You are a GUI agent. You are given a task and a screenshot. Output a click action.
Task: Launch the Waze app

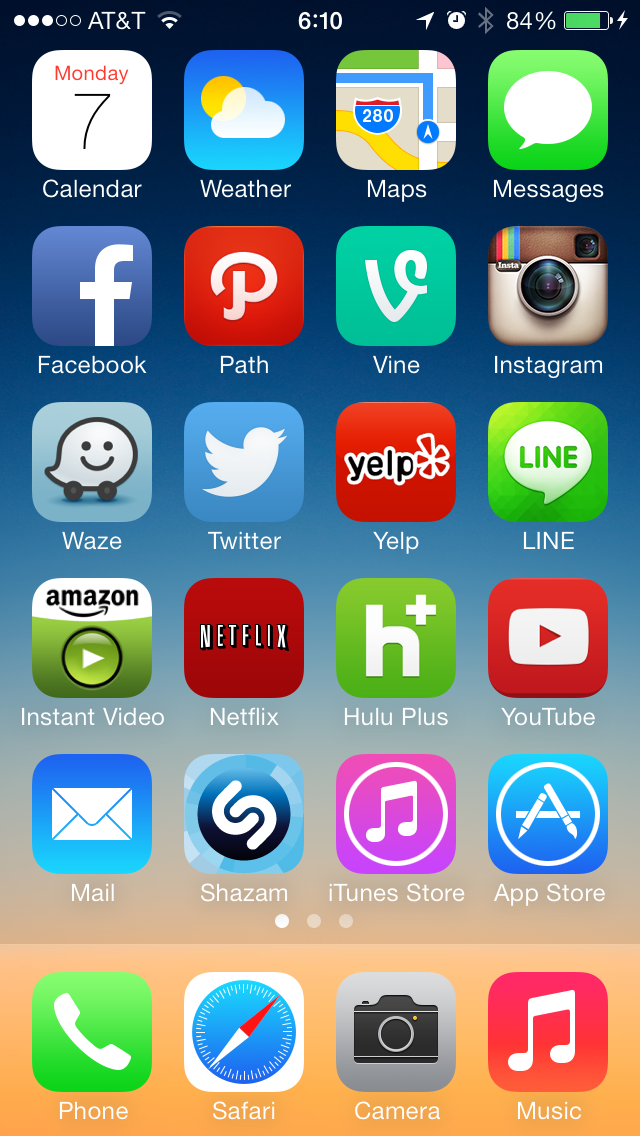tap(92, 462)
